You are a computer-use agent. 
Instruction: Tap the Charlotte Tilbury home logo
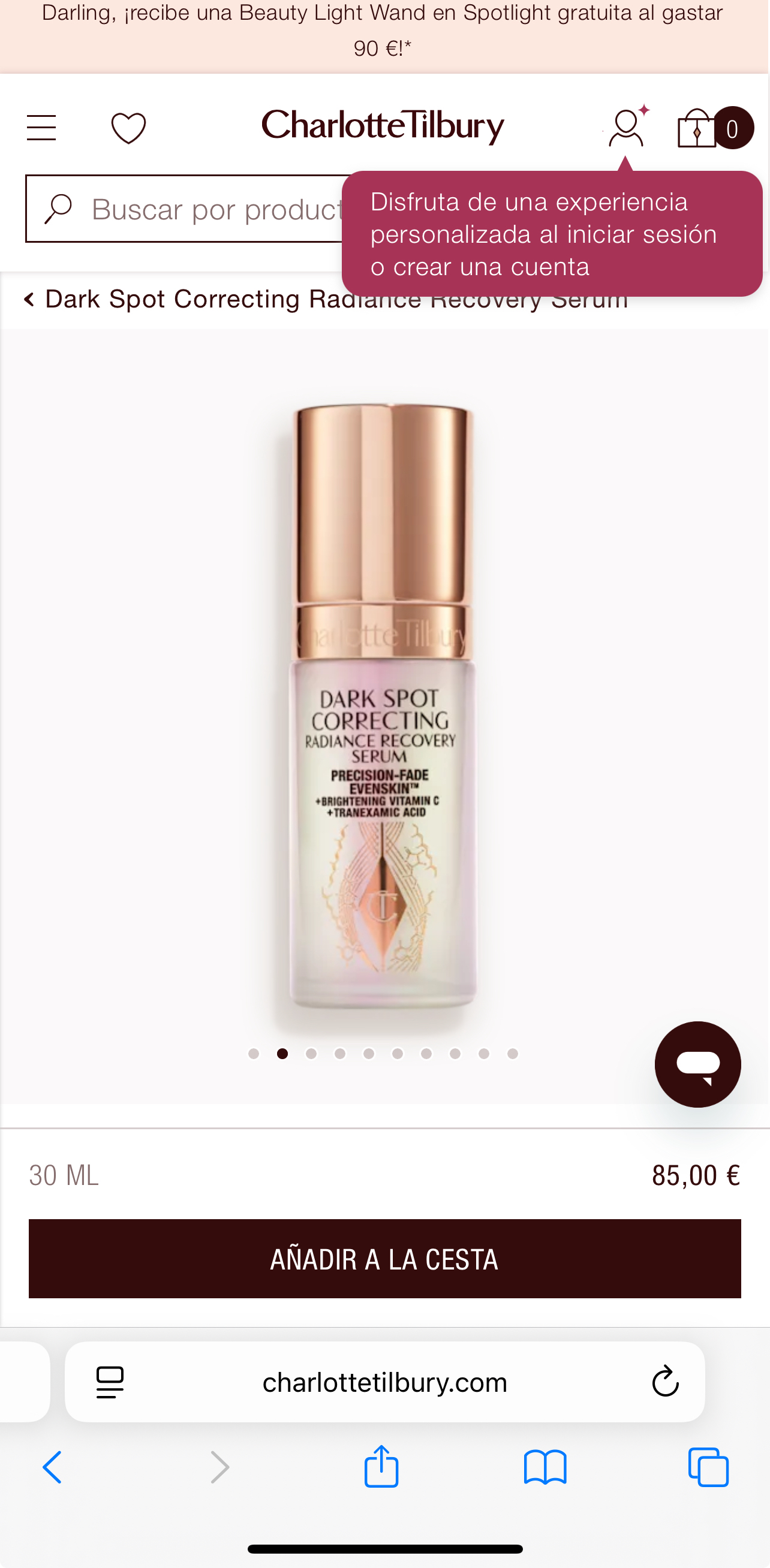pyautogui.click(x=383, y=126)
